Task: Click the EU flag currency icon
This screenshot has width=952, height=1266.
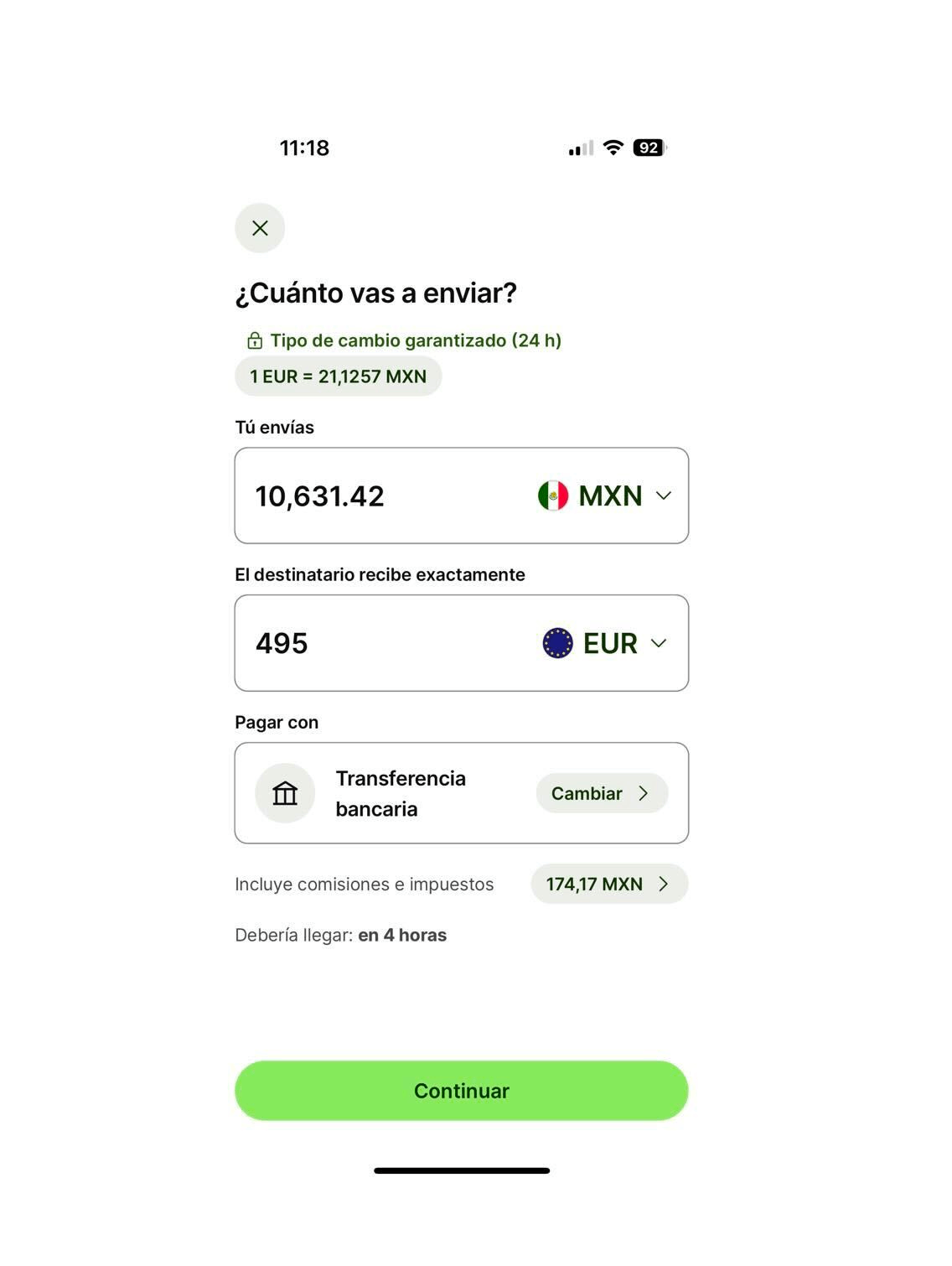Action: [x=556, y=643]
